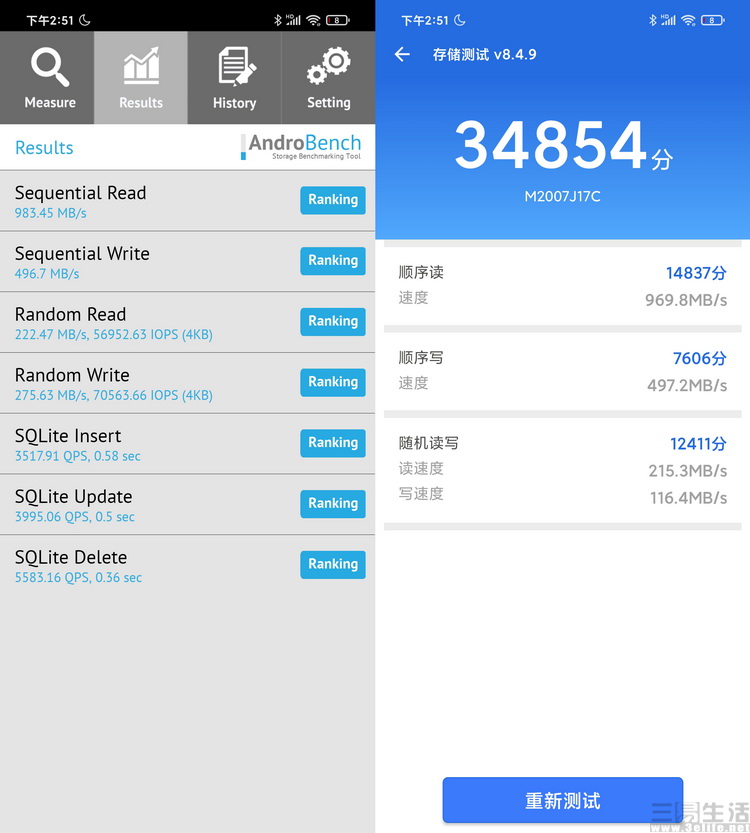Open the History tab
This screenshot has width=750, height=833.
pos(234,78)
